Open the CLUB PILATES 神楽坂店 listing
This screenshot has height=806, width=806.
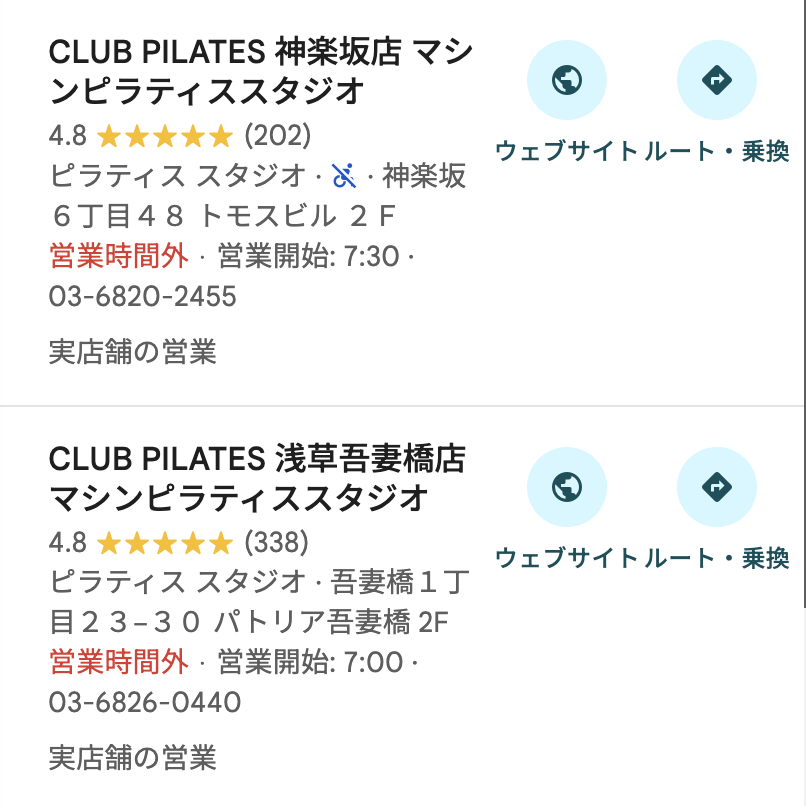pyautogui.click(x=260, y=71)
